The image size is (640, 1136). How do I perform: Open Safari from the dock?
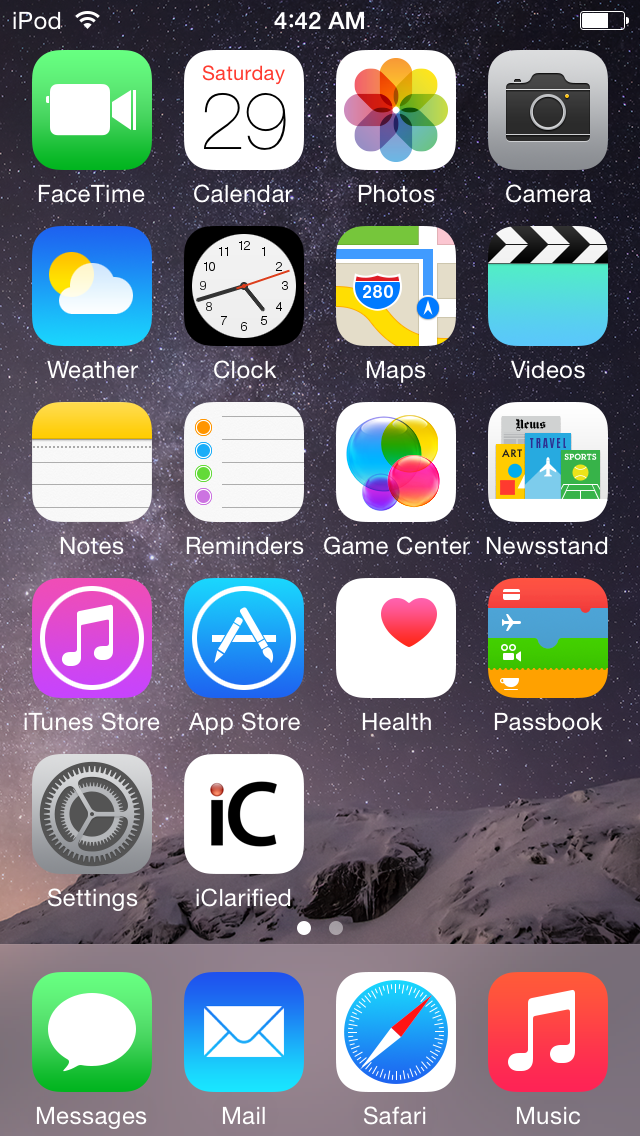click(396, 1032)
